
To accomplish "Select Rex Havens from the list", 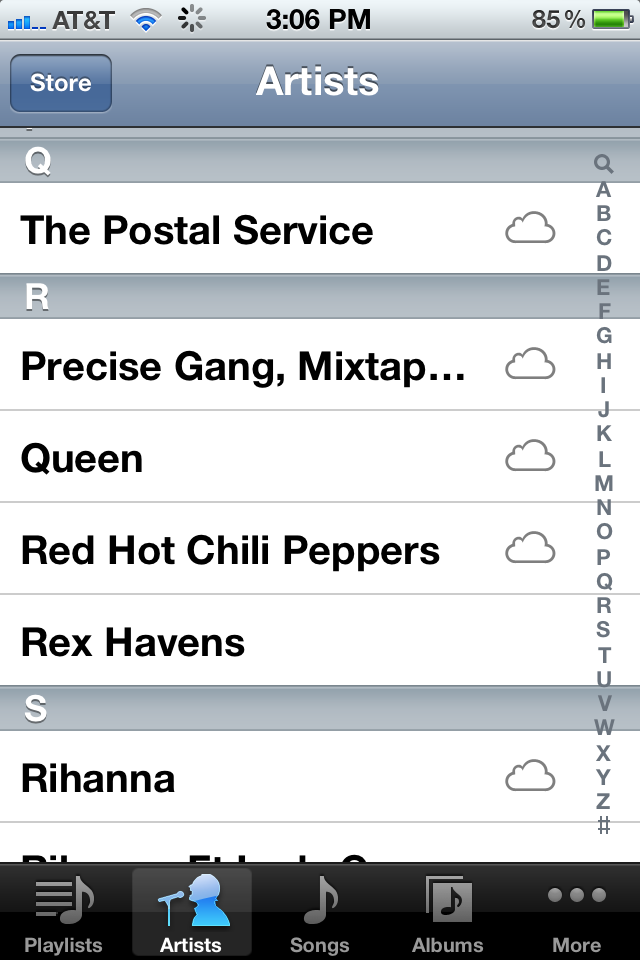I will (290, 640).
